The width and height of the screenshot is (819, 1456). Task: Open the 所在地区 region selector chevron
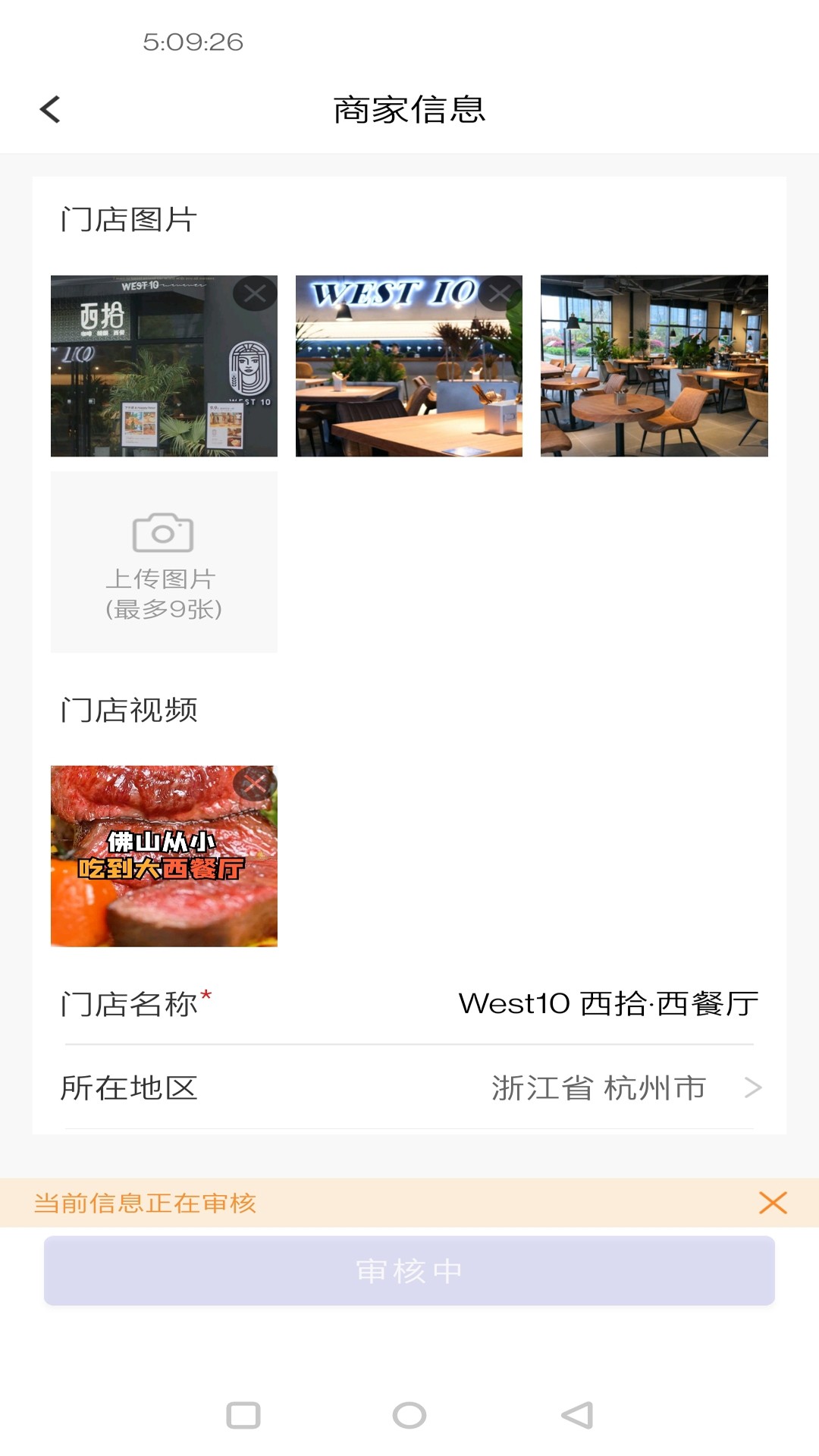(x=752, y=1087)
